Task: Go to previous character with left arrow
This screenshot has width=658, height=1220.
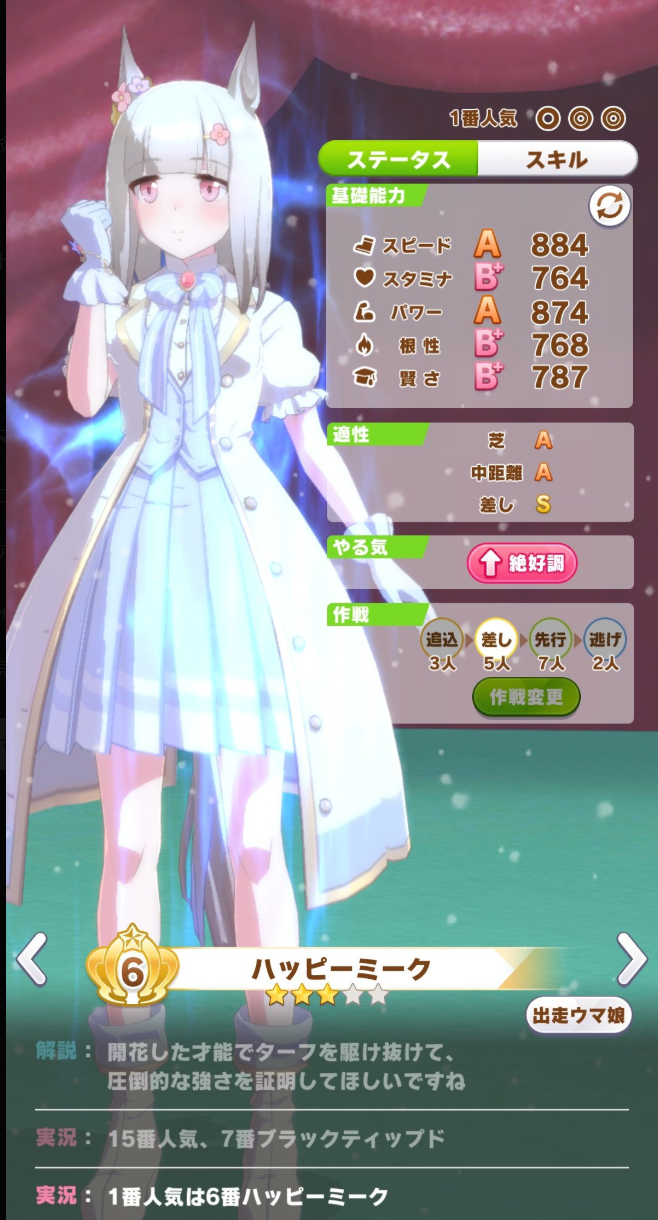Action: point(31,959)
